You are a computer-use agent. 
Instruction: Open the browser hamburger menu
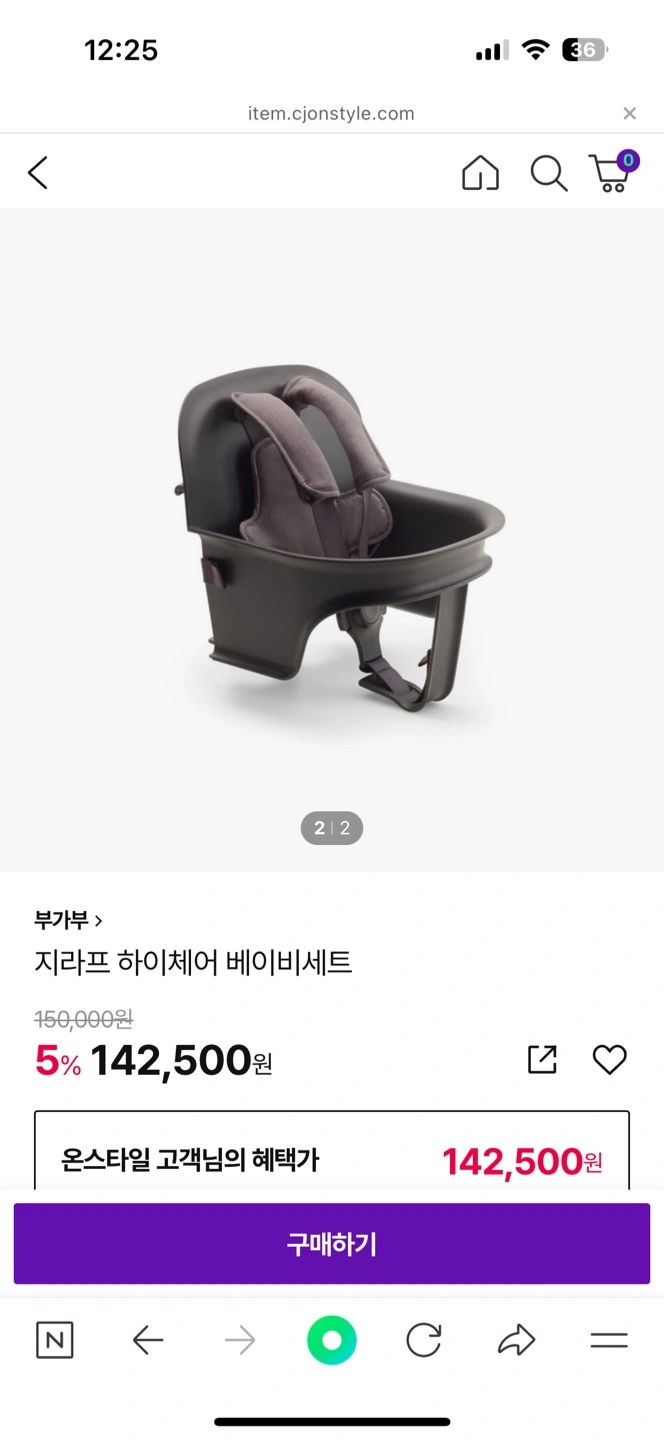coord(608,1340)
